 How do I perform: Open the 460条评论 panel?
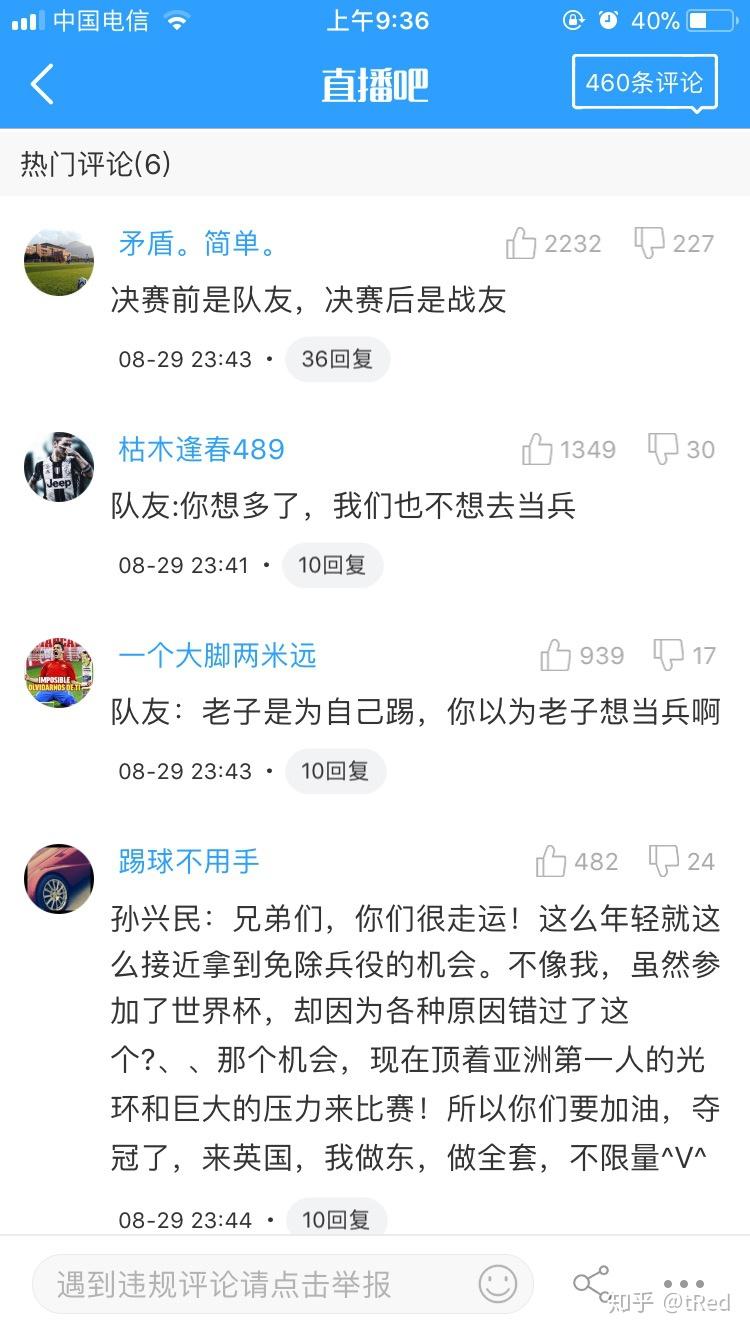coord(643,84)
